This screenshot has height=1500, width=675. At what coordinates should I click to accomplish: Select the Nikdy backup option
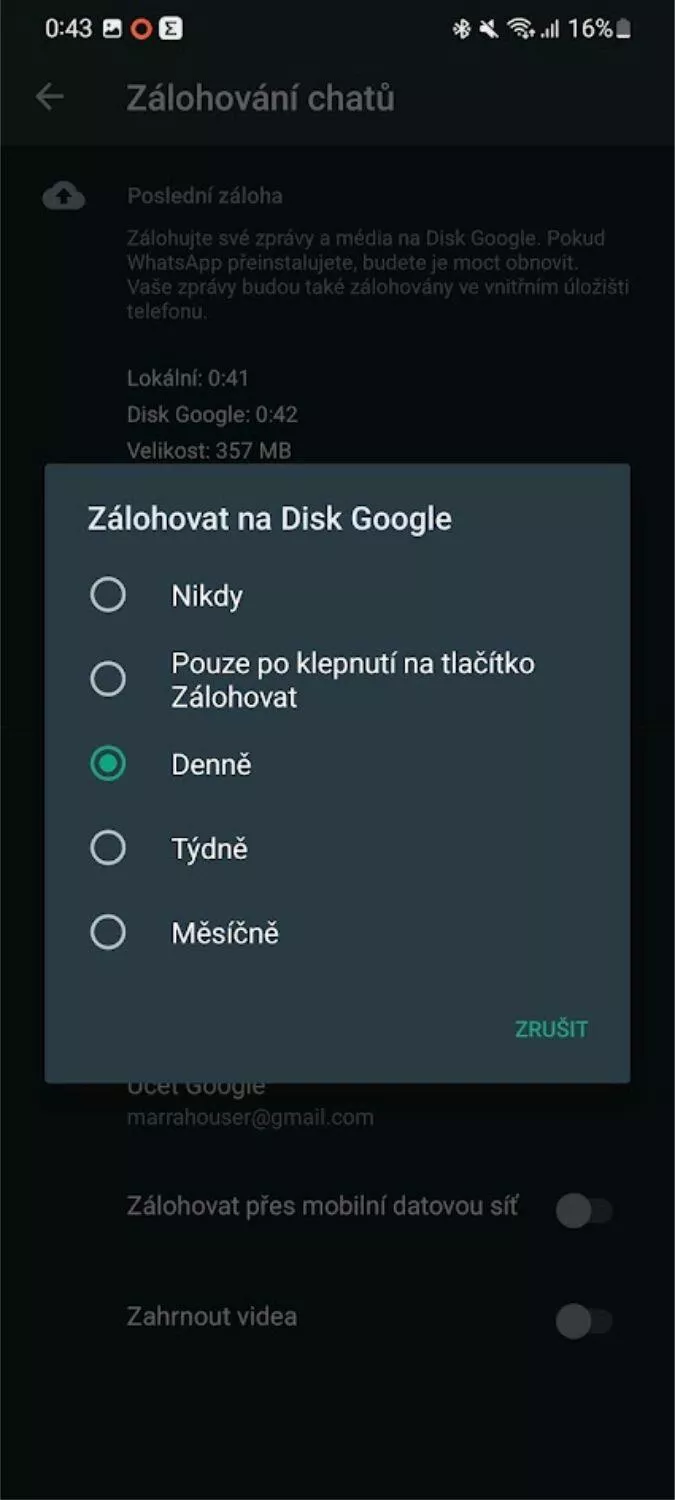337,596
